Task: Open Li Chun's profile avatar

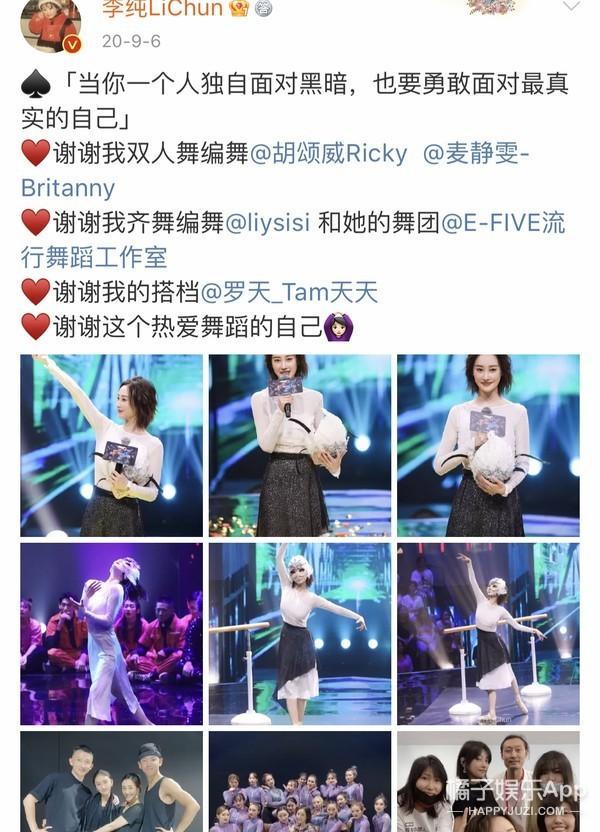Action: tap(50, 24)
